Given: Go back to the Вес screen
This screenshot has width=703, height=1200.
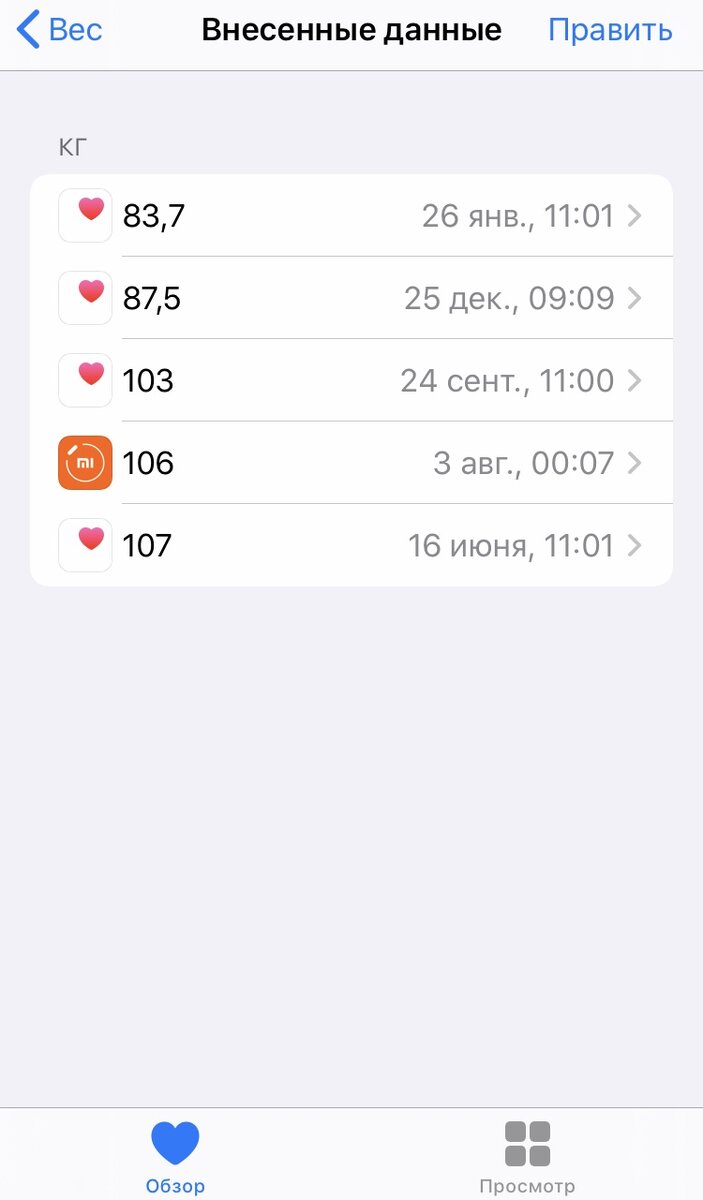Looking at the screenshot, I should pos(60,30).
